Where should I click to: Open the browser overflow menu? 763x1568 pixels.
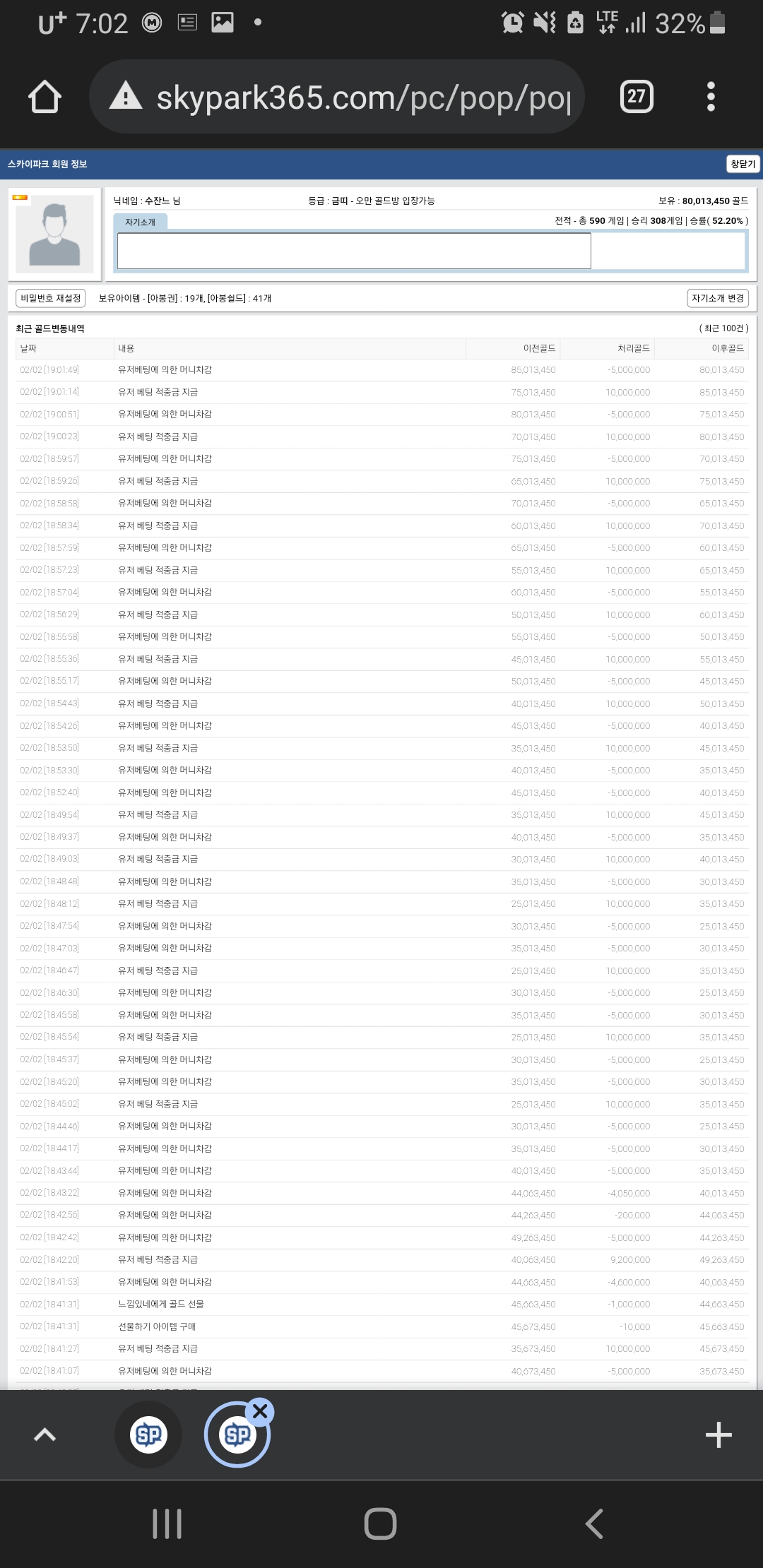coord(711,97)
